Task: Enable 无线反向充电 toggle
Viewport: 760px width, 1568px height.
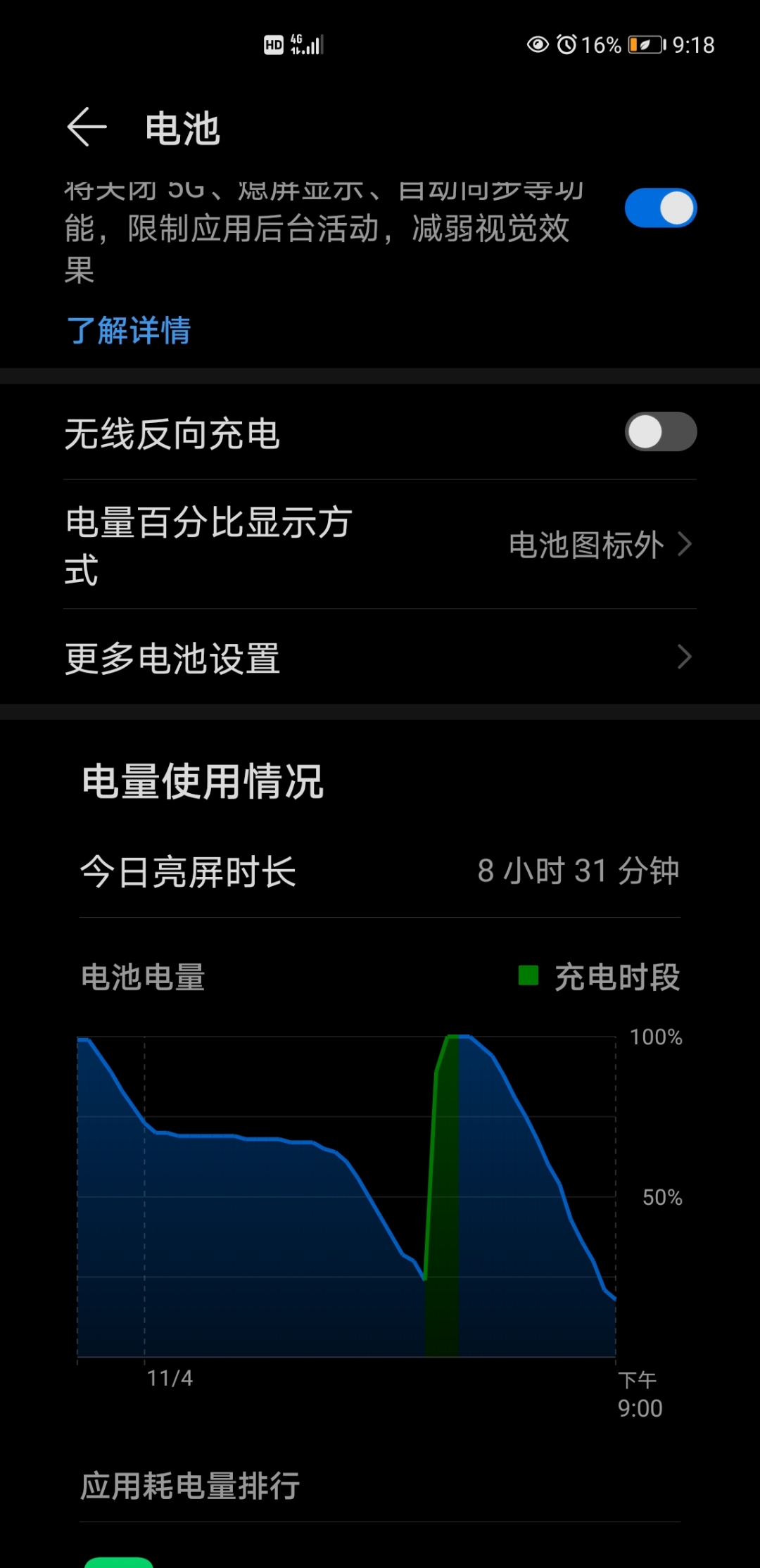Action: point(660,431)
